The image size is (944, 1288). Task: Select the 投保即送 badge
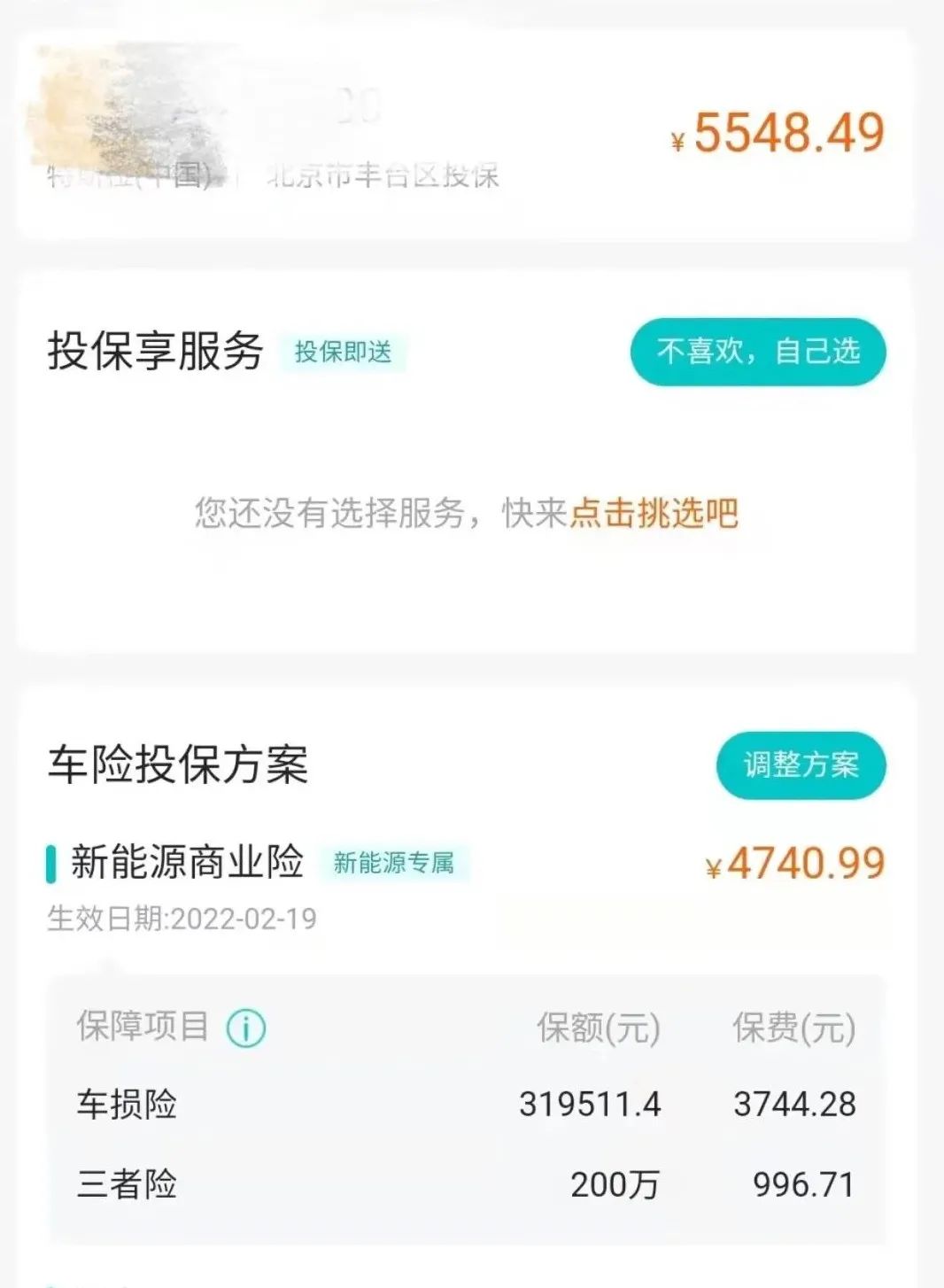point(344,352)
